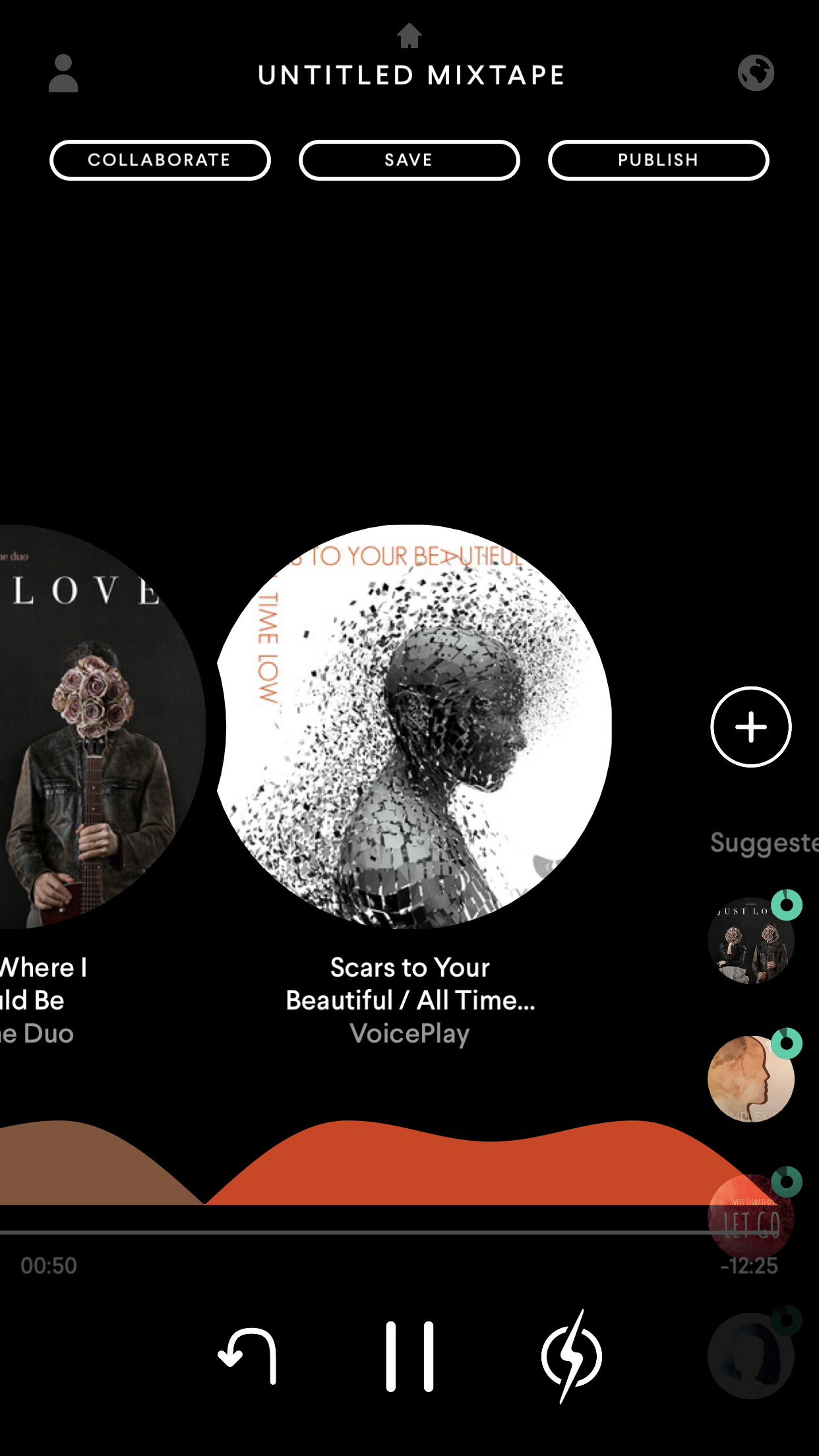
Task: Add a new track with plus button
Action: tap(750, 727)
